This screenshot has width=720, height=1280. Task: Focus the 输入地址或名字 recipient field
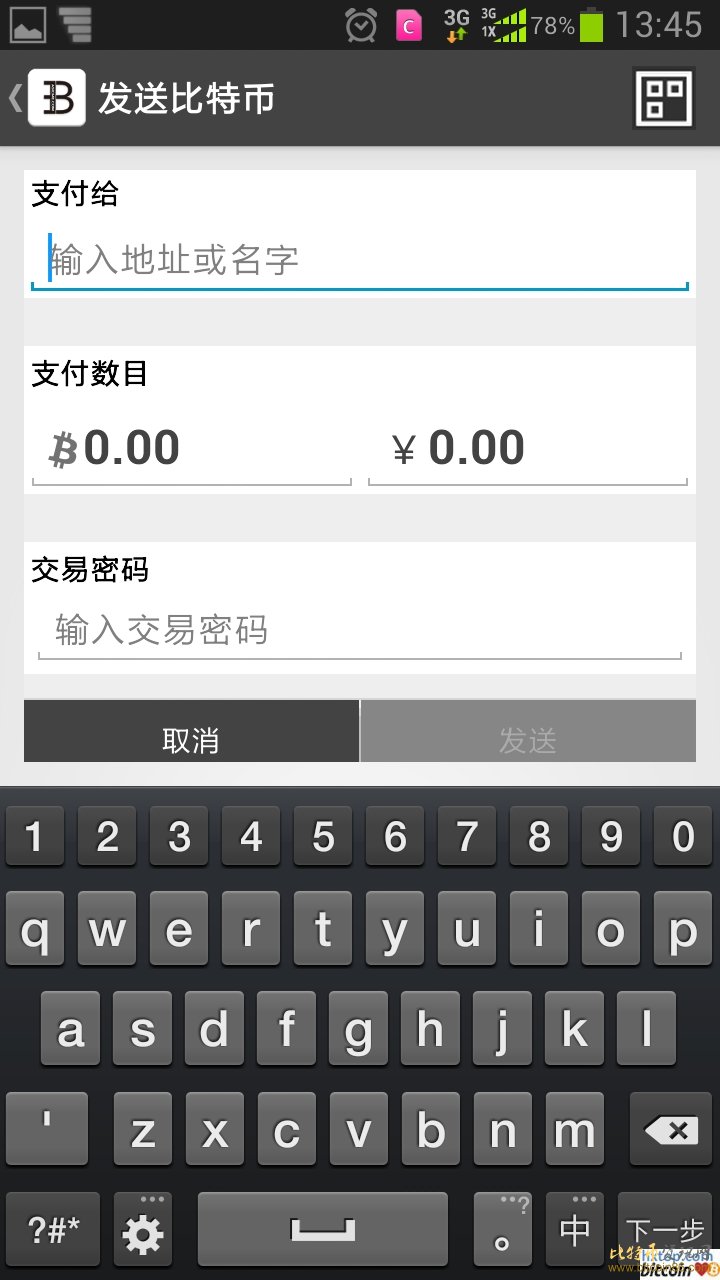click(x=360, y=258)
